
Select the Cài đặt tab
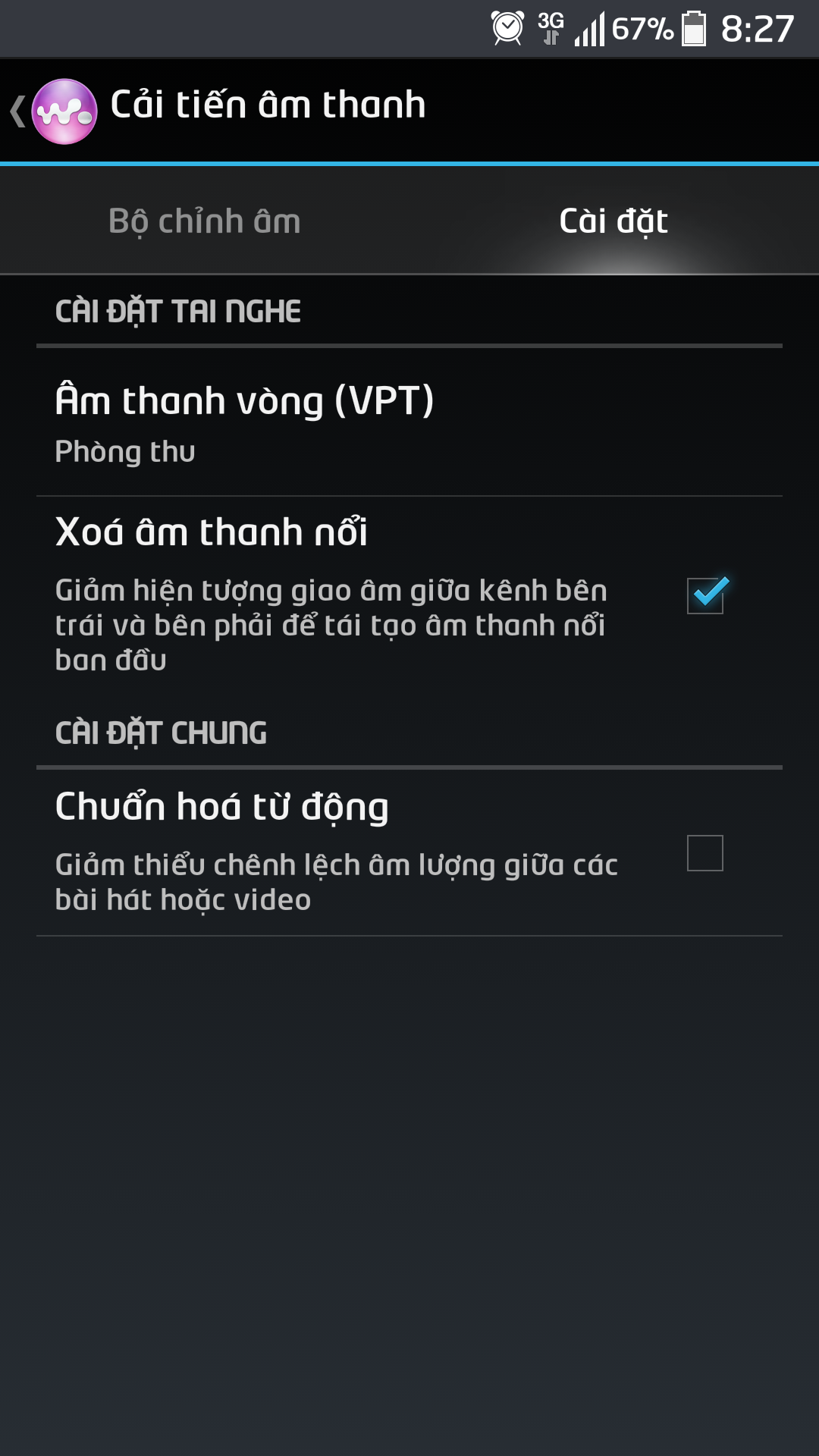coord(614,221)
